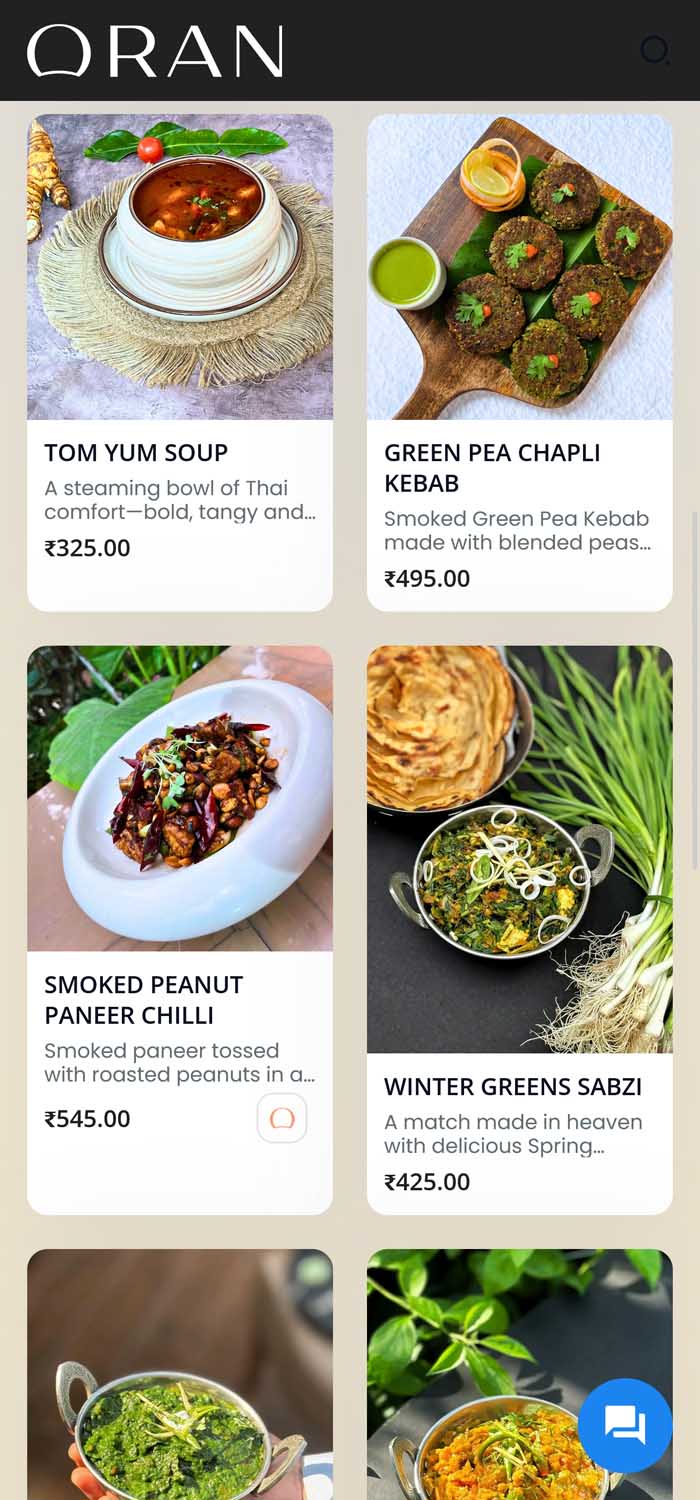Open the Winter Greens Sabzi card

tap(520, 930)
